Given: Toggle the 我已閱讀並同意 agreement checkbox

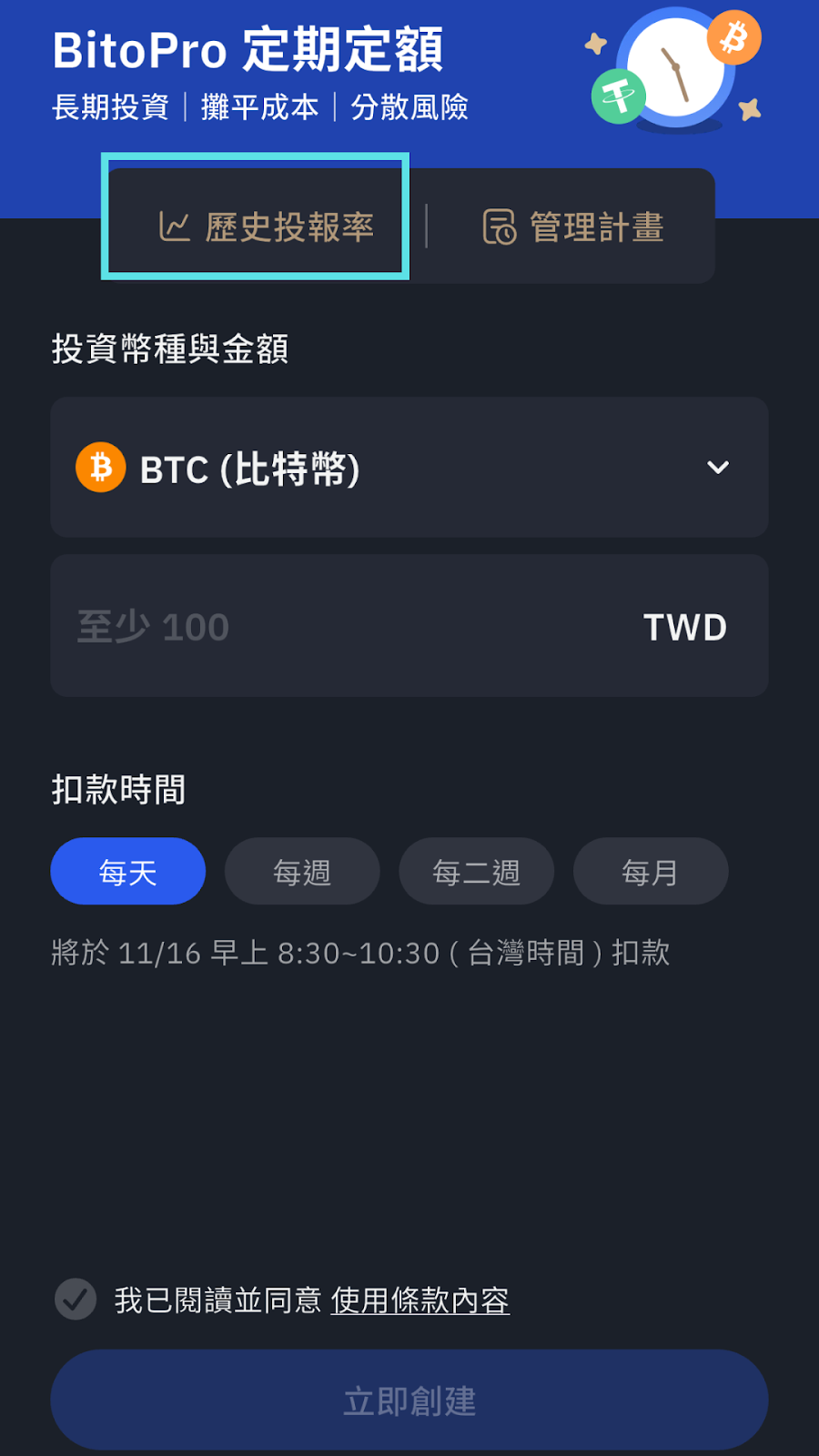Looking at the screenshot, I should tap(76, 1301).
